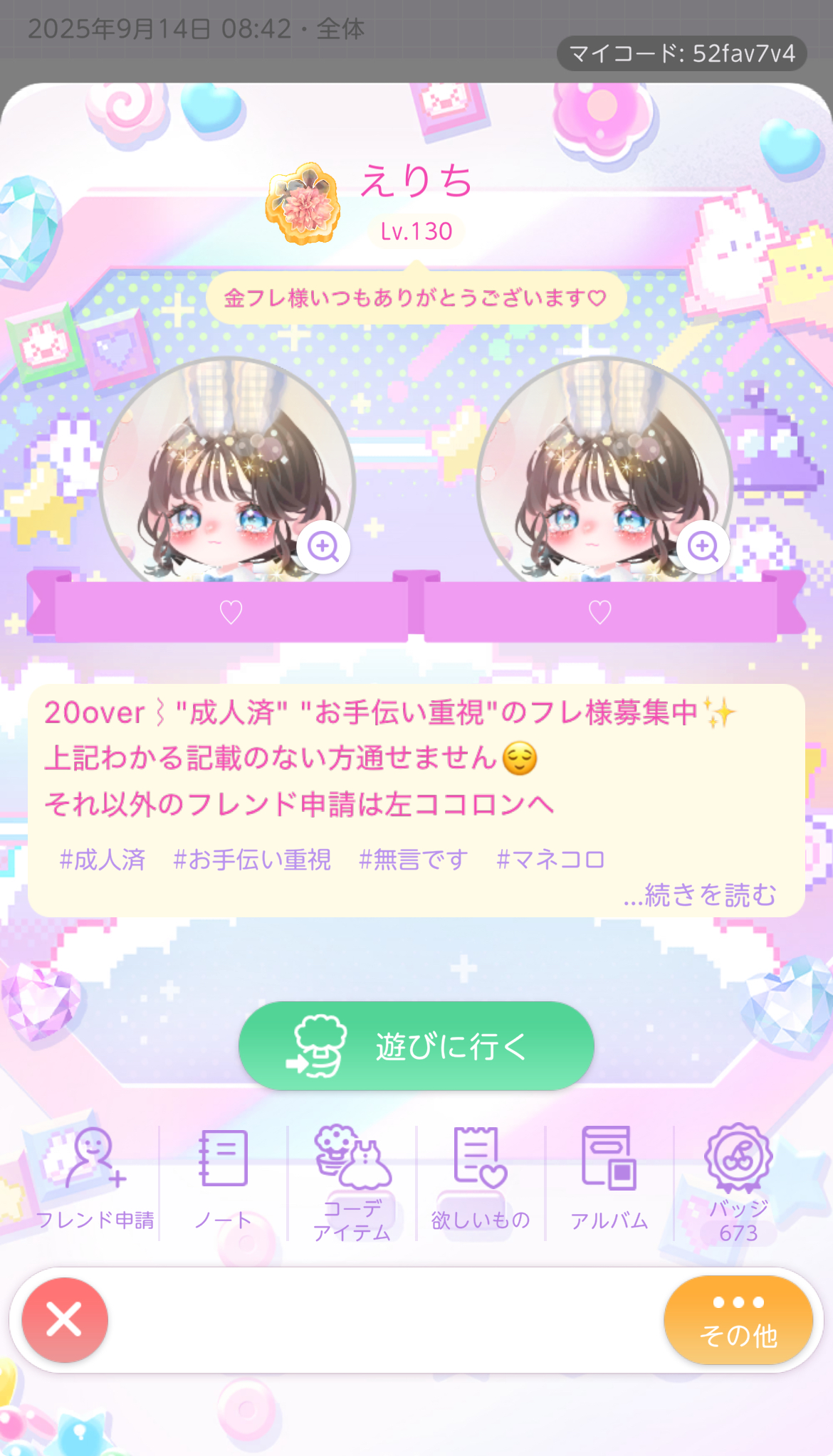833x1456 pixels.
Task: Select the #お手伝い重視 hashtag
Action: 252,860
